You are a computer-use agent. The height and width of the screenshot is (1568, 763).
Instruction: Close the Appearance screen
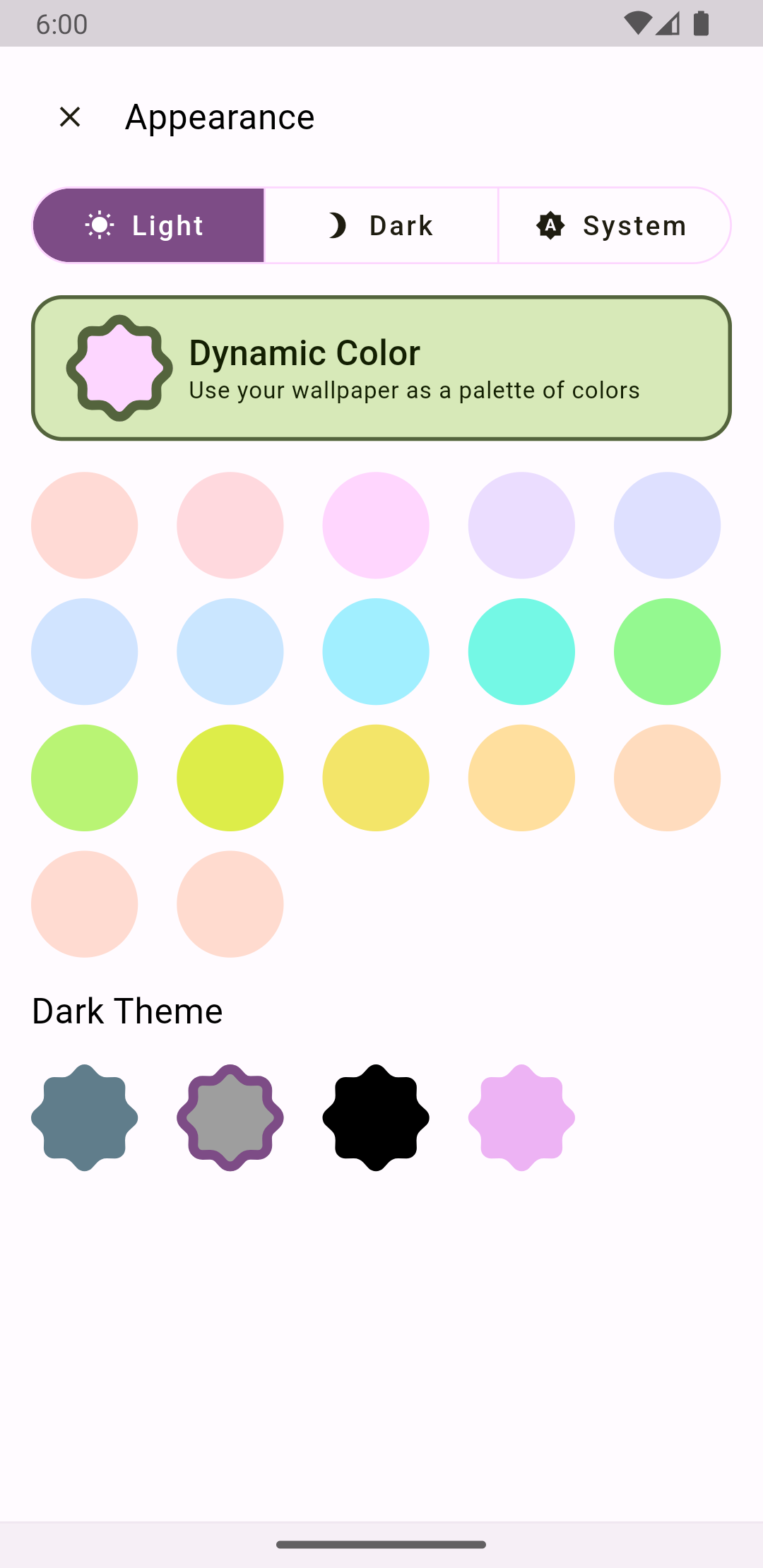click(70, 117)
